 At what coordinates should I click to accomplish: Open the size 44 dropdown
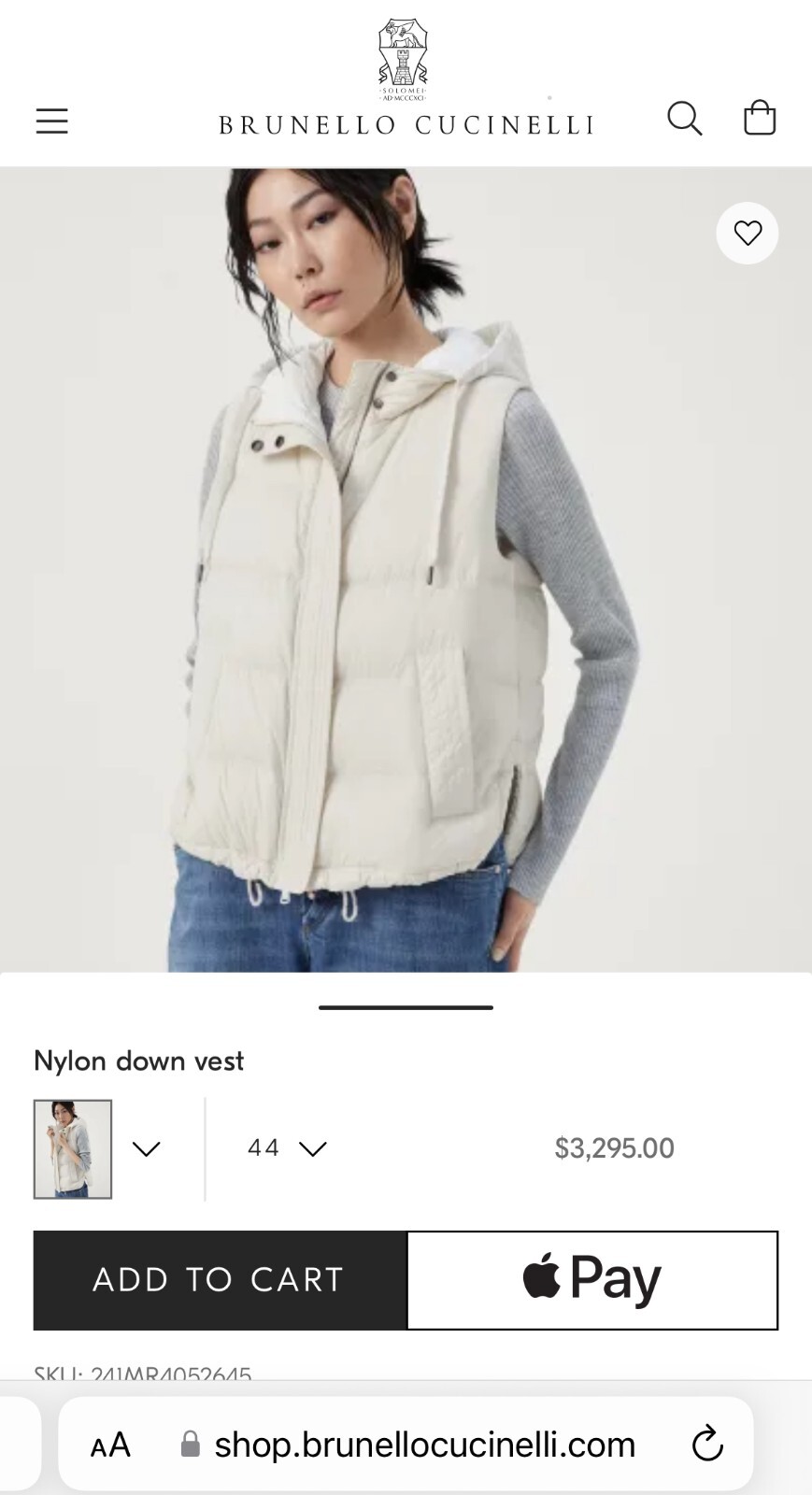[287, 1148]
